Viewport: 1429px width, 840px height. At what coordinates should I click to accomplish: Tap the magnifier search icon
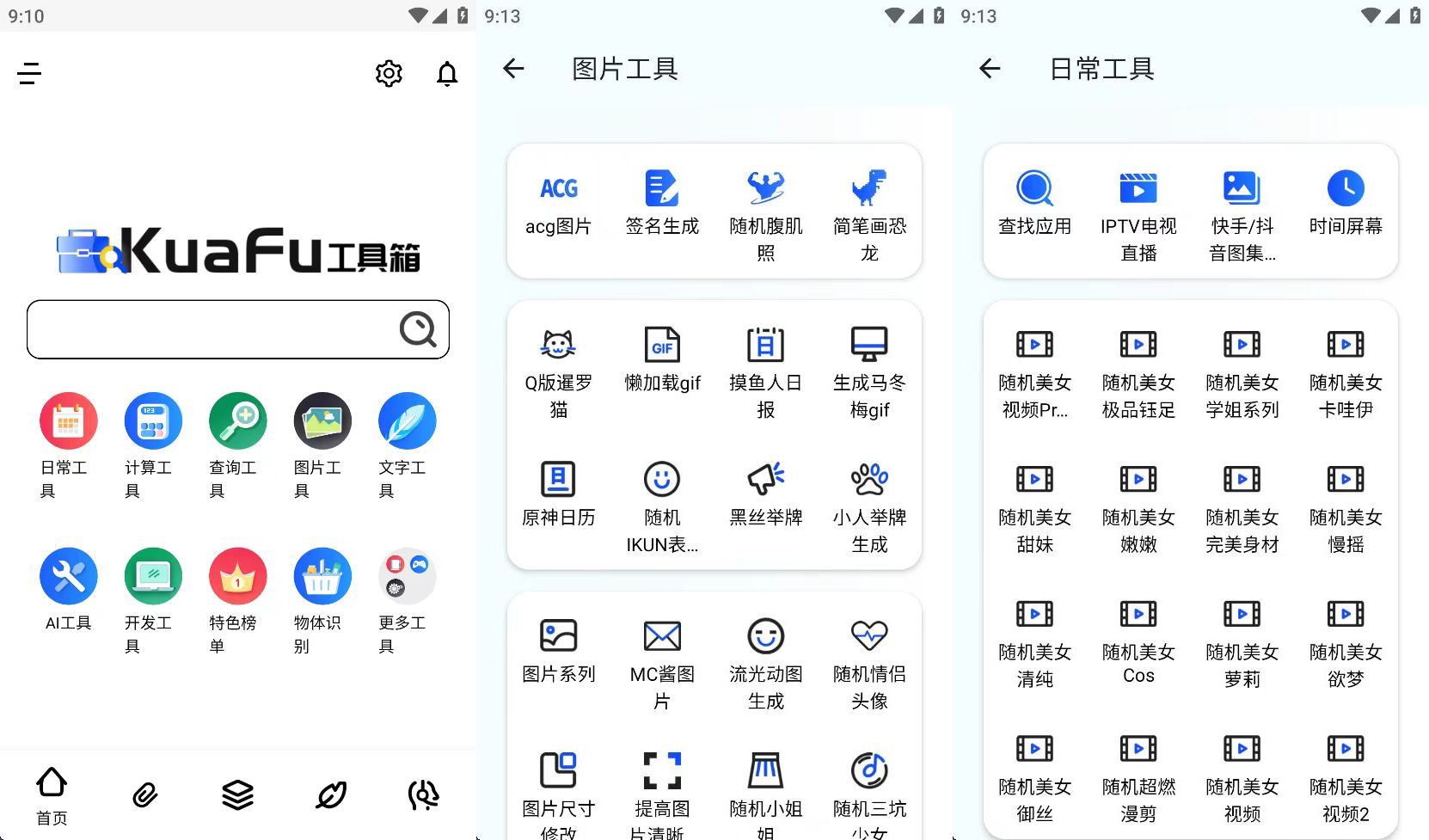418,329
